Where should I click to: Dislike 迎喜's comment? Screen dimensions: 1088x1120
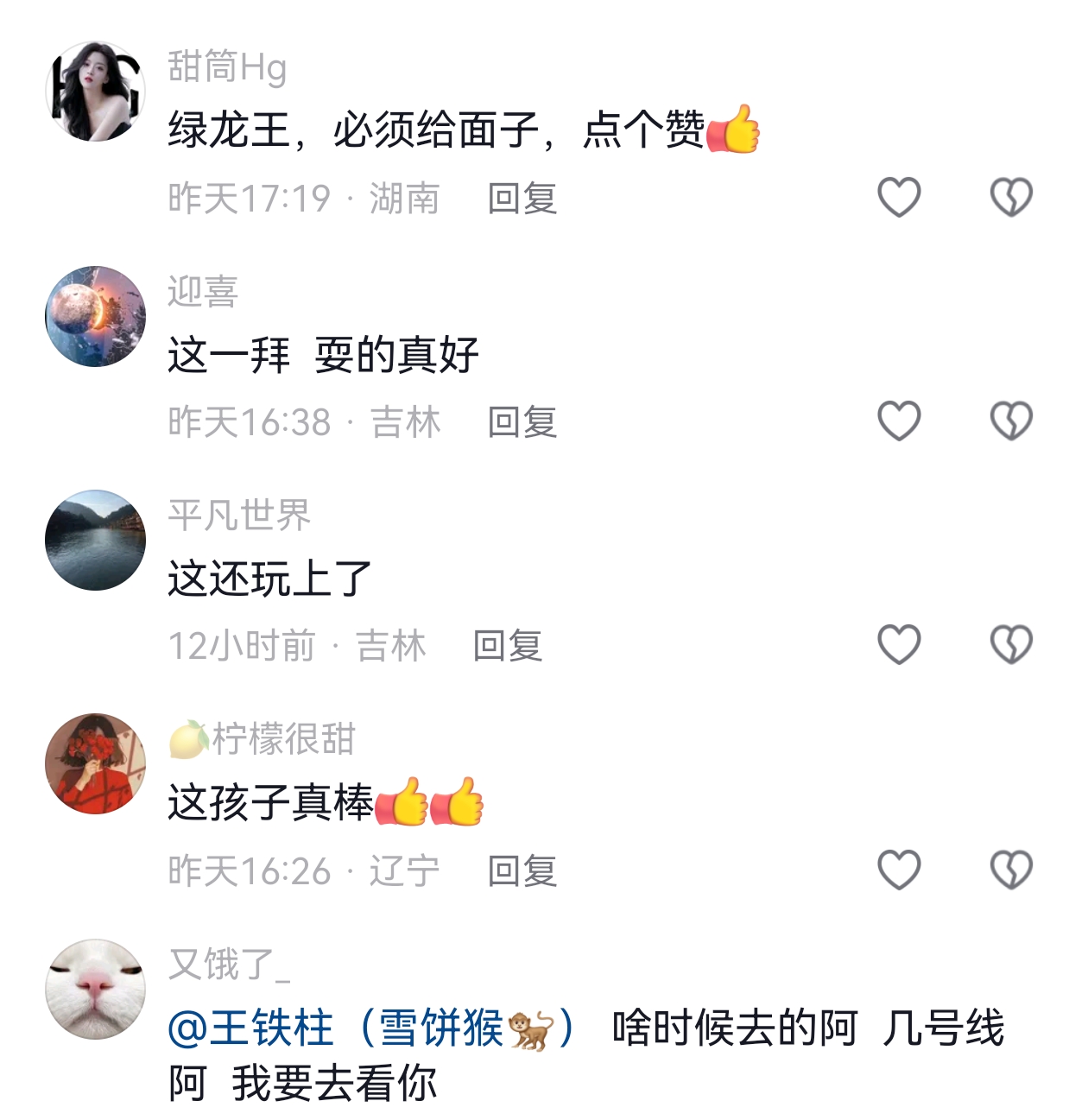tap(1011, 421)
